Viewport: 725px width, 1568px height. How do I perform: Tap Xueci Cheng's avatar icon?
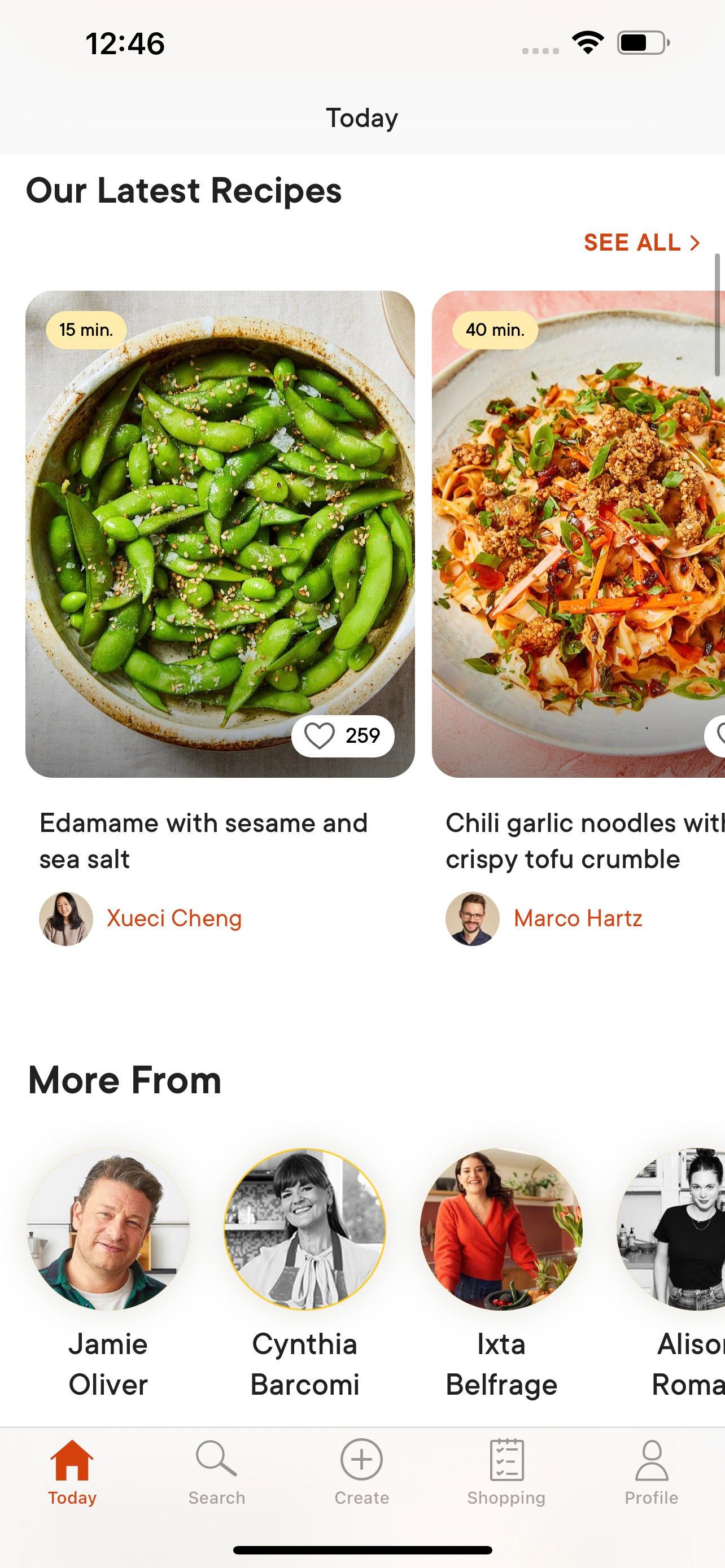pos(64,918)
